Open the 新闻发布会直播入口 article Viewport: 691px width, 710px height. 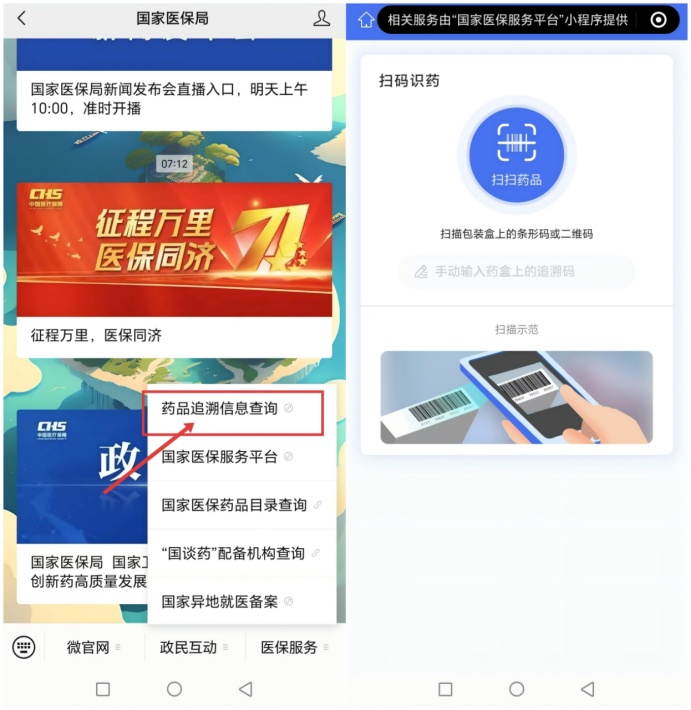[x=174, y=98]
